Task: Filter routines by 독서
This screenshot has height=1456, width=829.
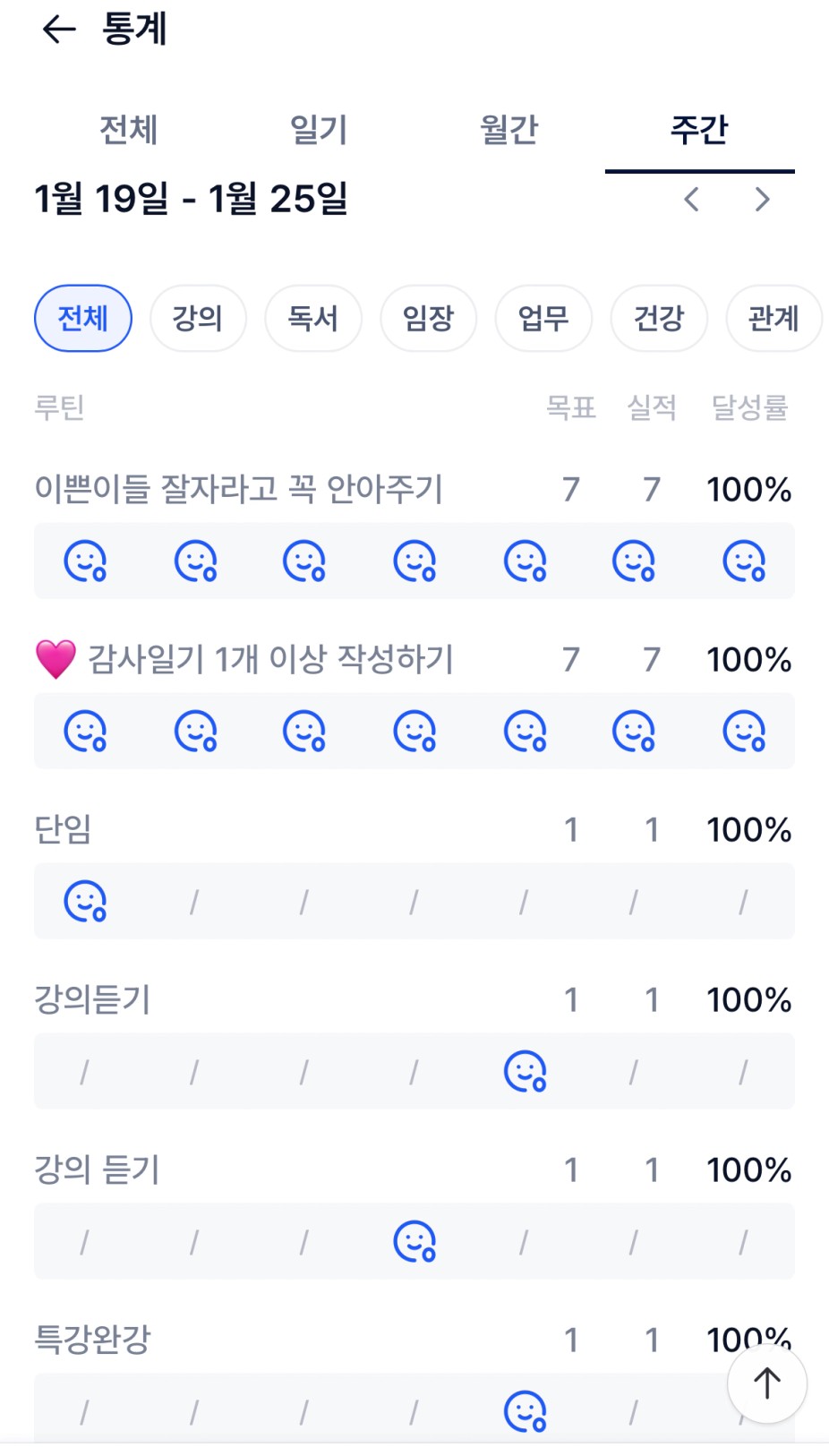Action: [313, 318]
